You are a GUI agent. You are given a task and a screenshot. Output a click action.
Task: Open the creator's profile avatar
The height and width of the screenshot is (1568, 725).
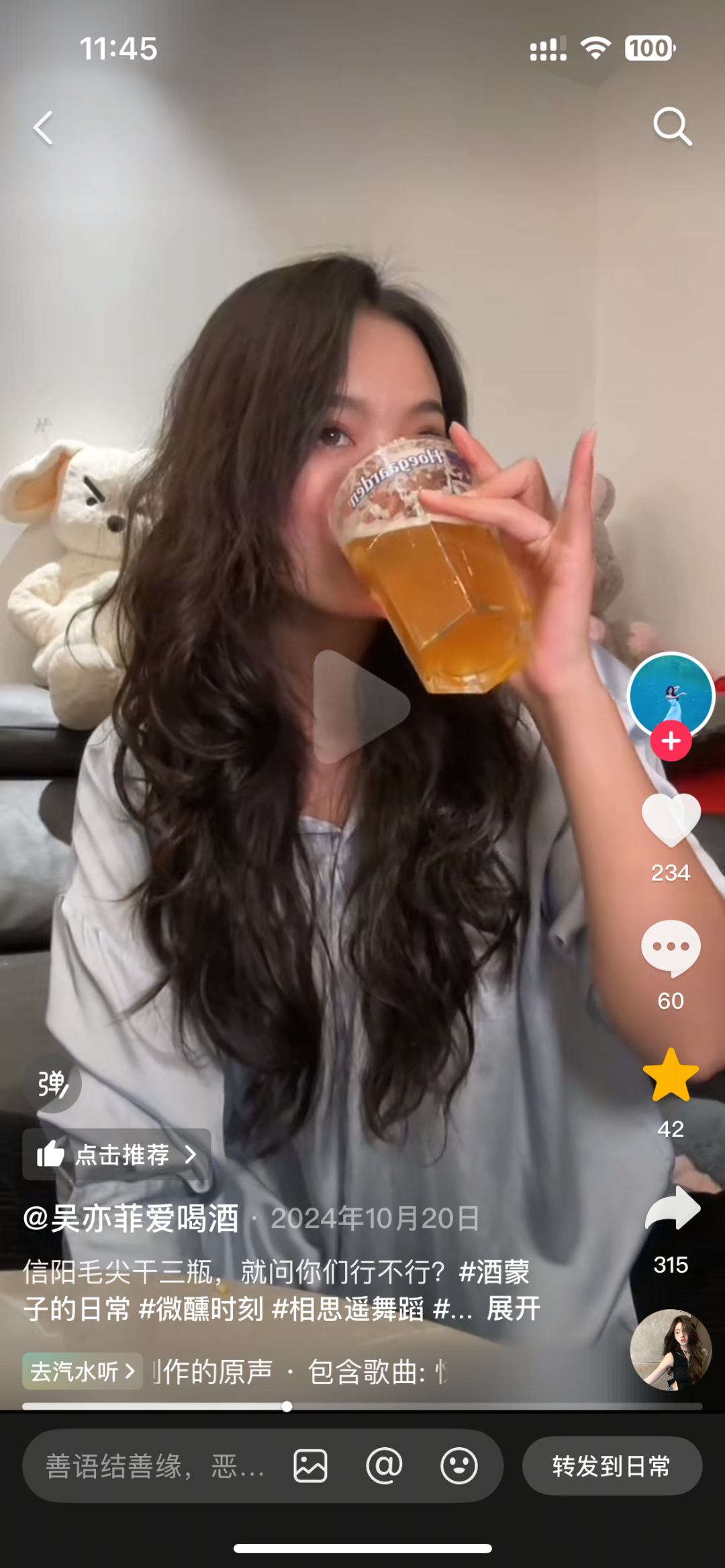click(671, 694)
